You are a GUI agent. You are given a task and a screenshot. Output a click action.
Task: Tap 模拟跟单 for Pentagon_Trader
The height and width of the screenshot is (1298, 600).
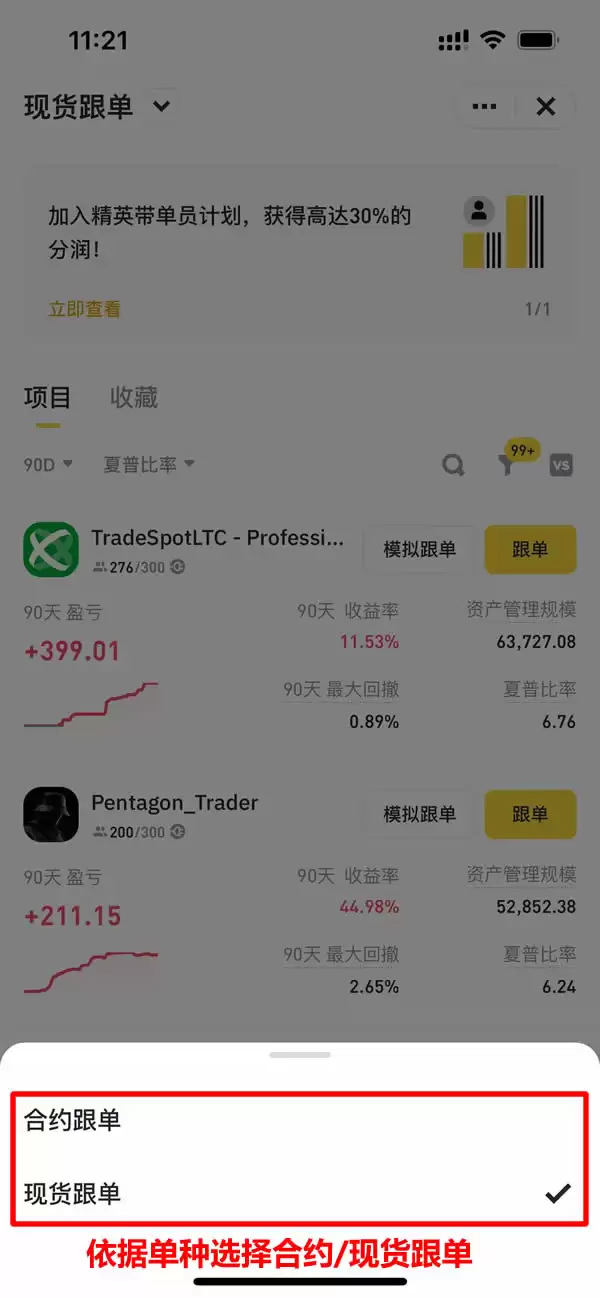[x=420, y=814]
